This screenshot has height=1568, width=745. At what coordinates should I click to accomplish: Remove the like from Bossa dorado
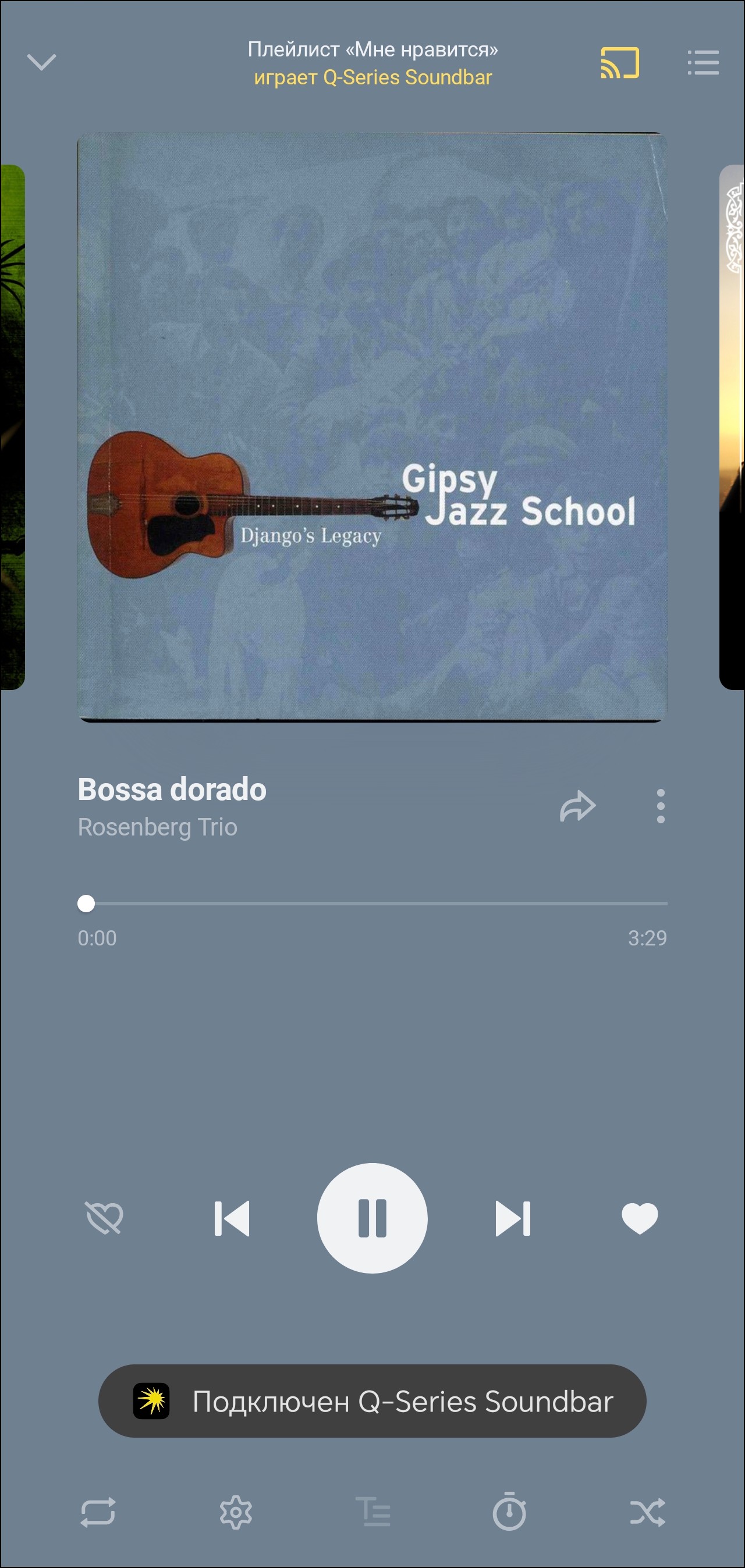[x=639, y=1218]
